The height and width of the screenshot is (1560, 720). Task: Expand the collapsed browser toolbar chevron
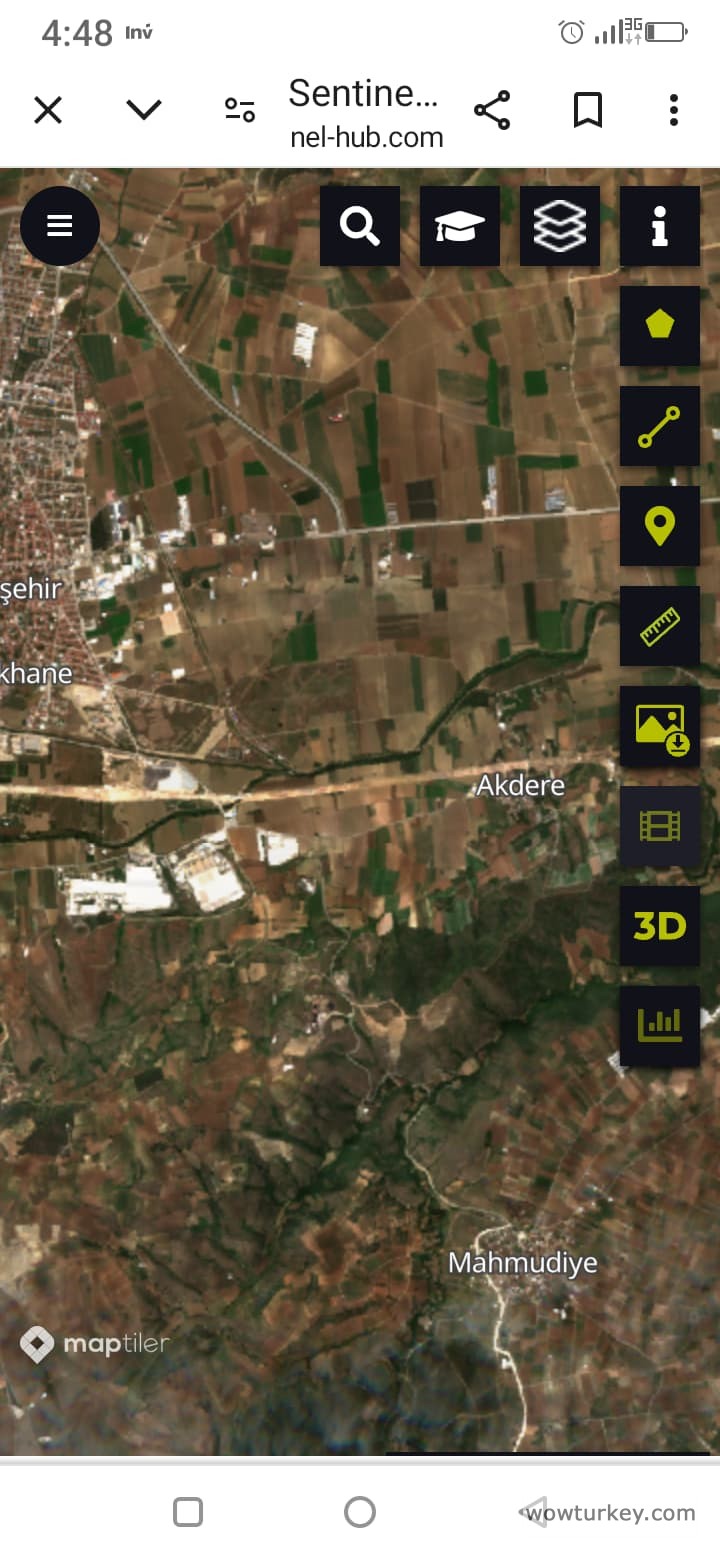(x=143, y=110)
